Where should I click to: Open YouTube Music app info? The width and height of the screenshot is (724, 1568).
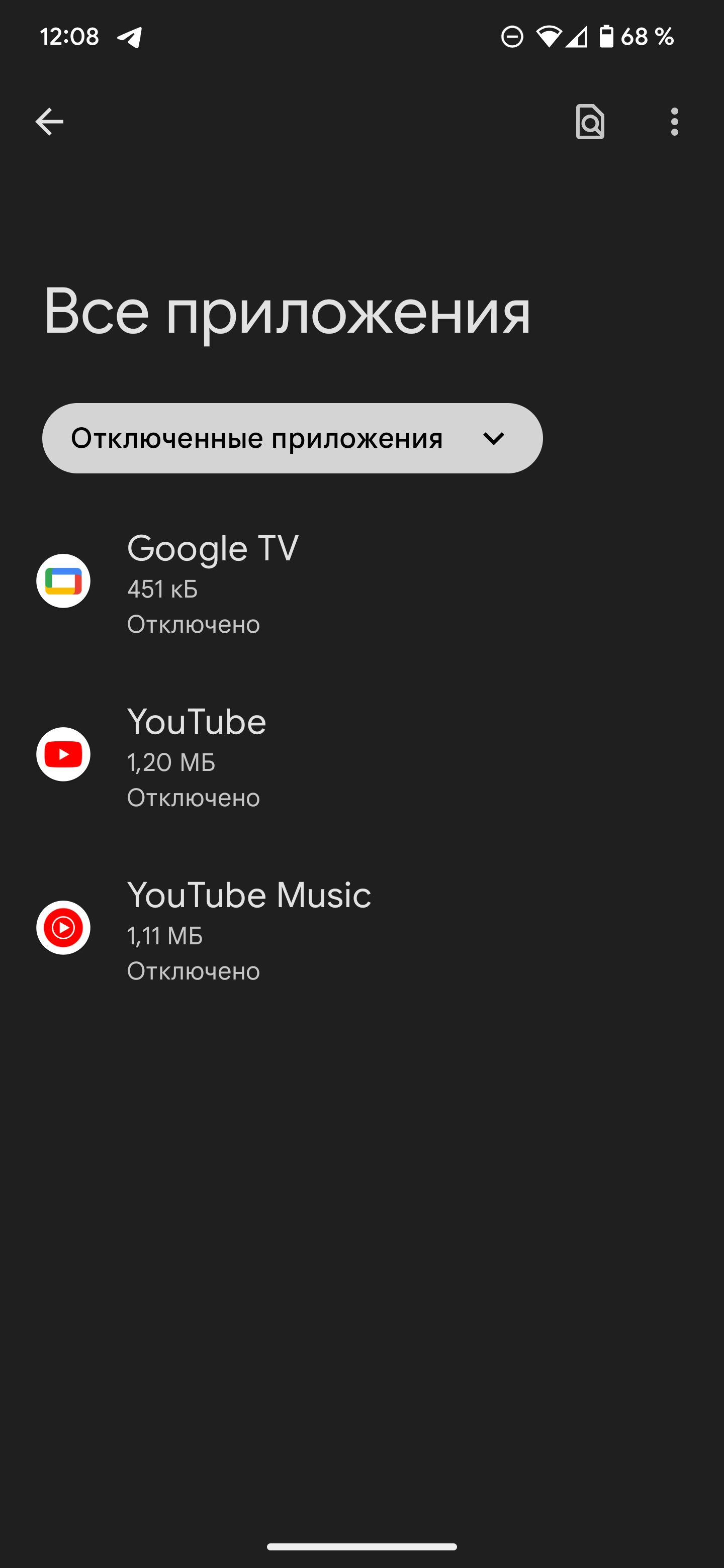[x=248, y=928]
